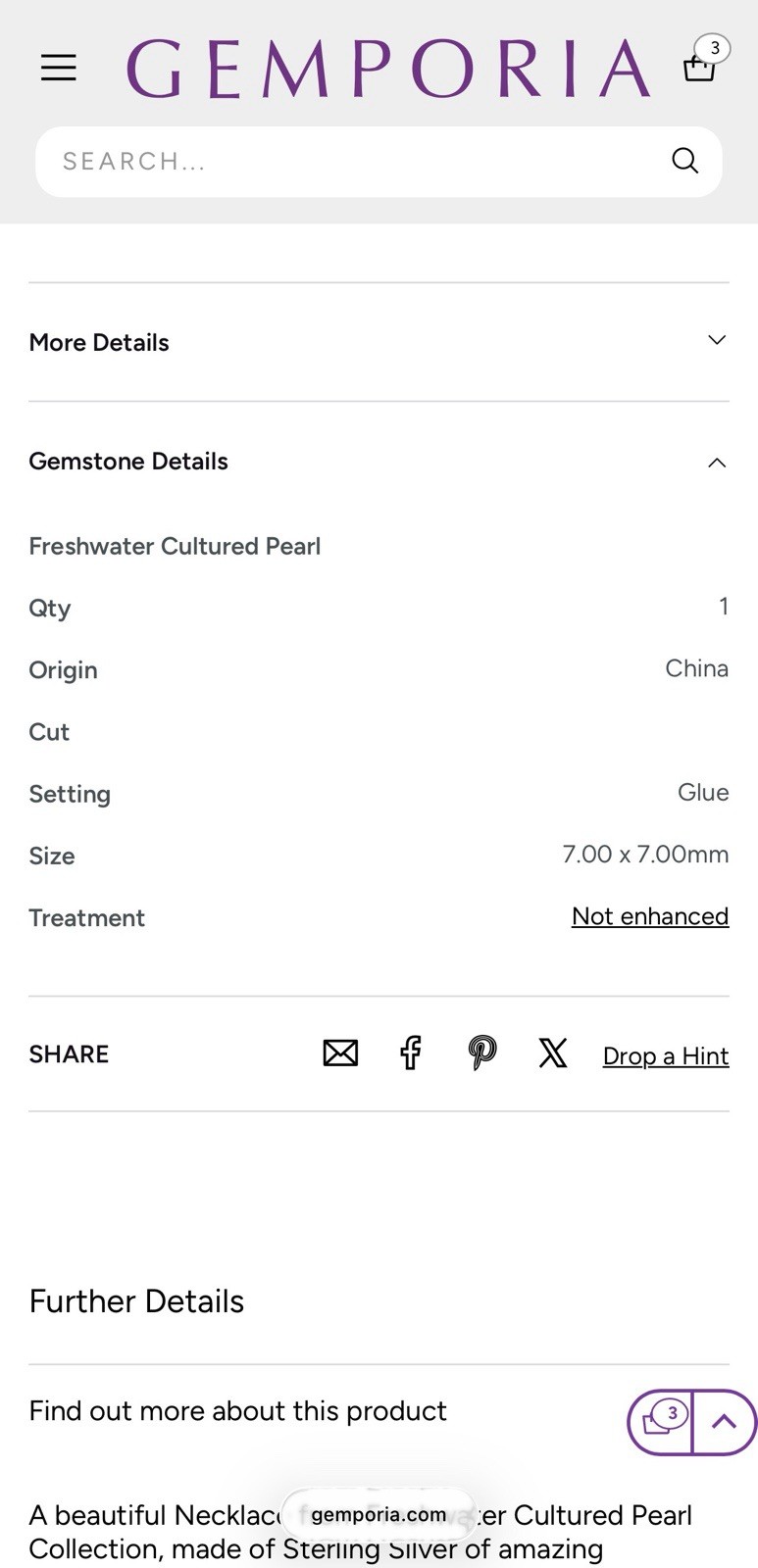Share product on Facebook
This screenshot has width=758, height=1568.
pos(411,1053)
